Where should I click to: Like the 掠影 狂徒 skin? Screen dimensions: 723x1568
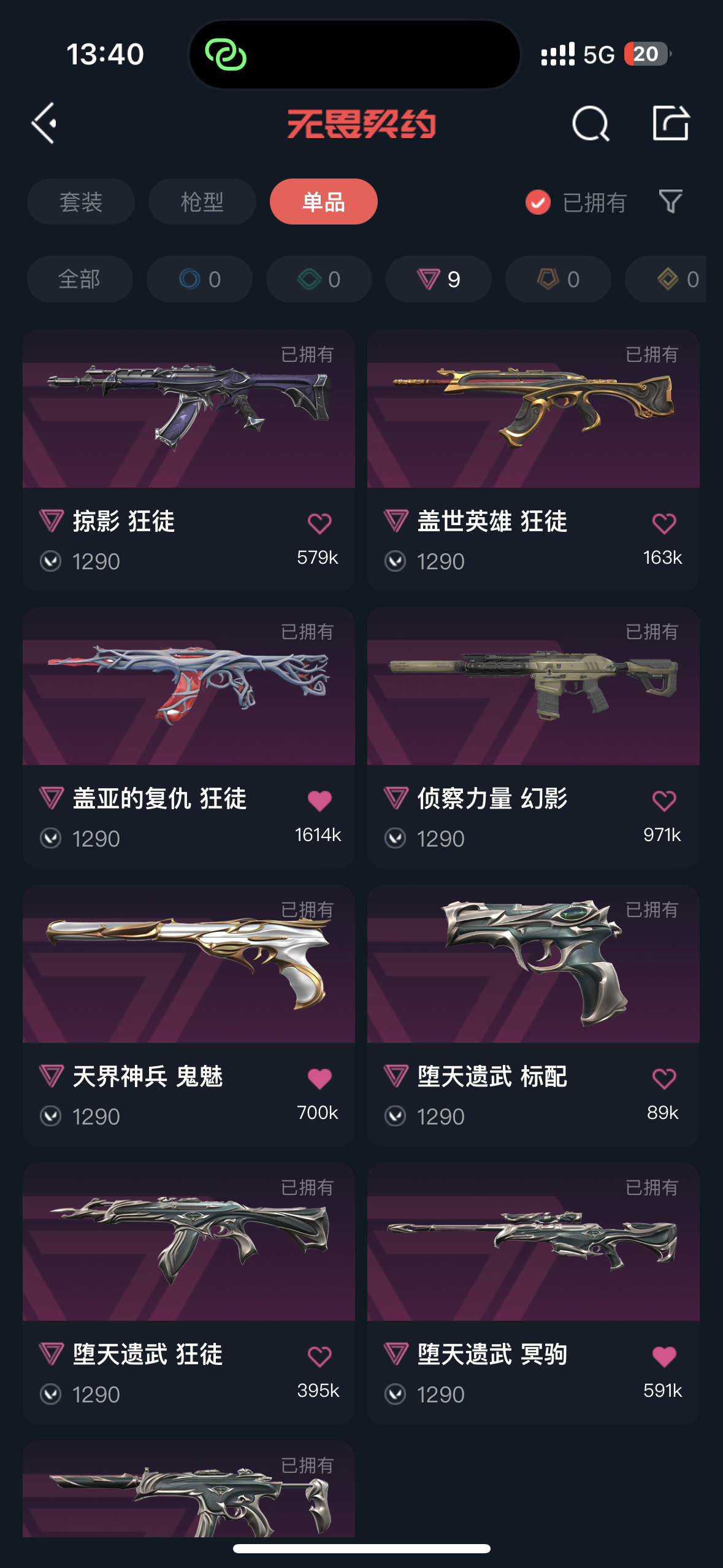pyautogui.click(x=319, y=523)
